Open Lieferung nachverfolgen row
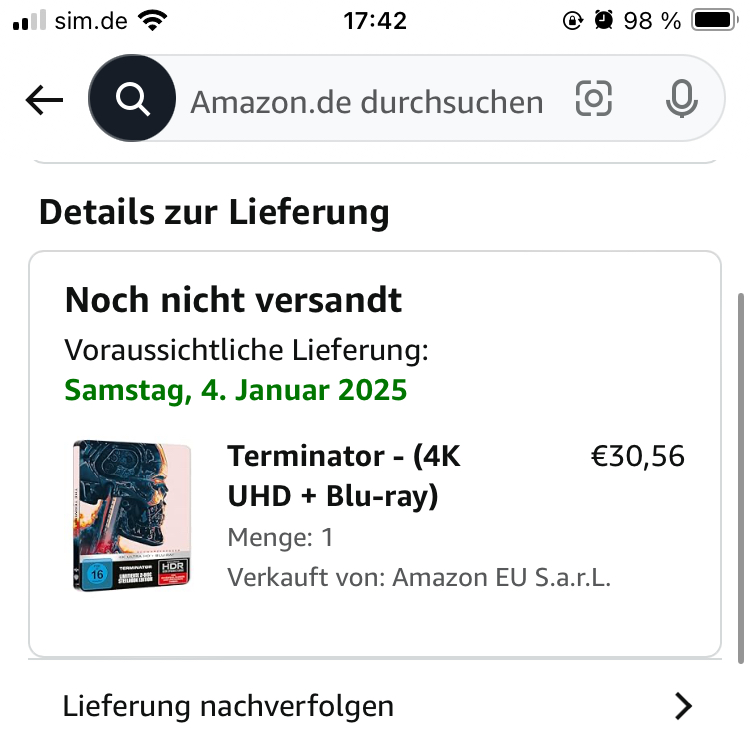750x747 pixels. pyautogui.click(x=375, y=706)
